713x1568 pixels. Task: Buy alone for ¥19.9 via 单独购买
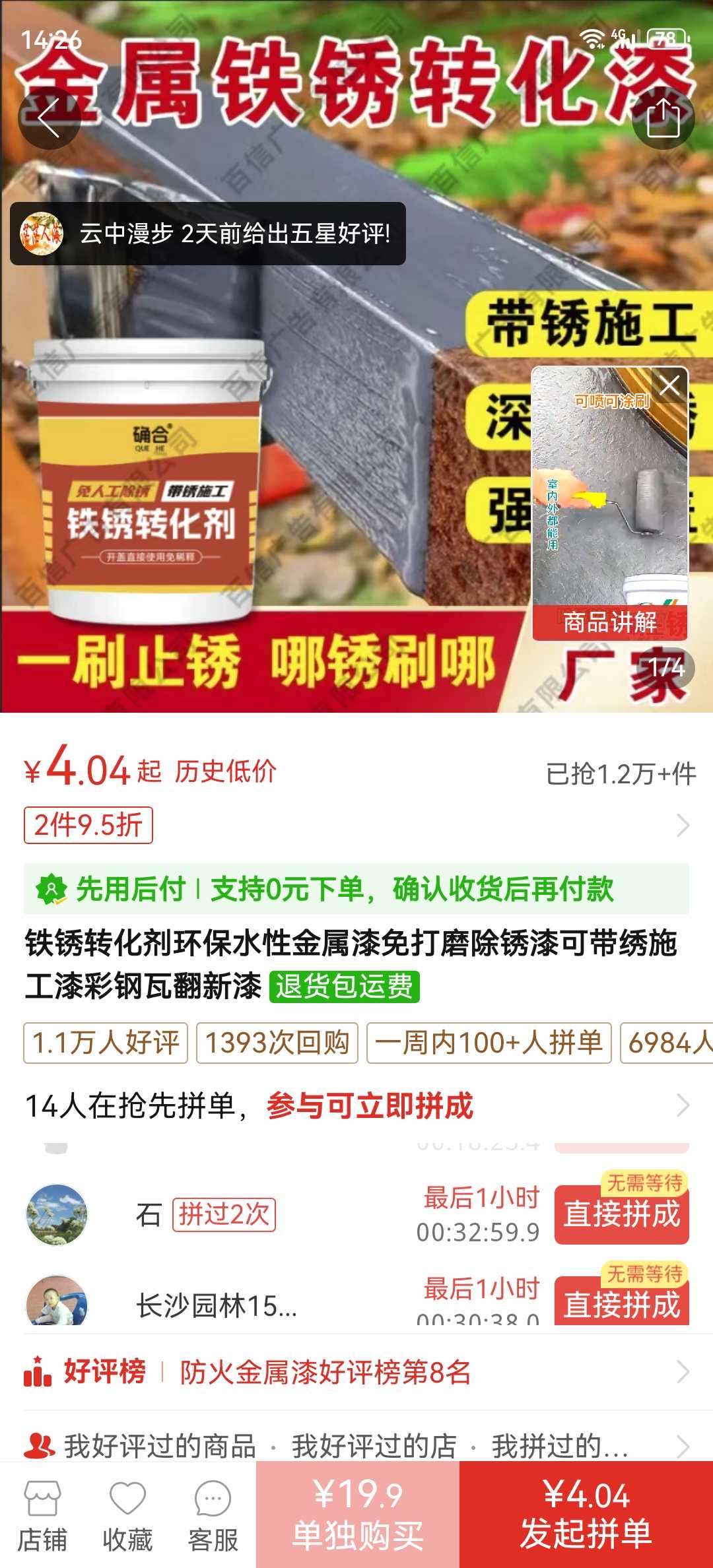point(358,1515)
